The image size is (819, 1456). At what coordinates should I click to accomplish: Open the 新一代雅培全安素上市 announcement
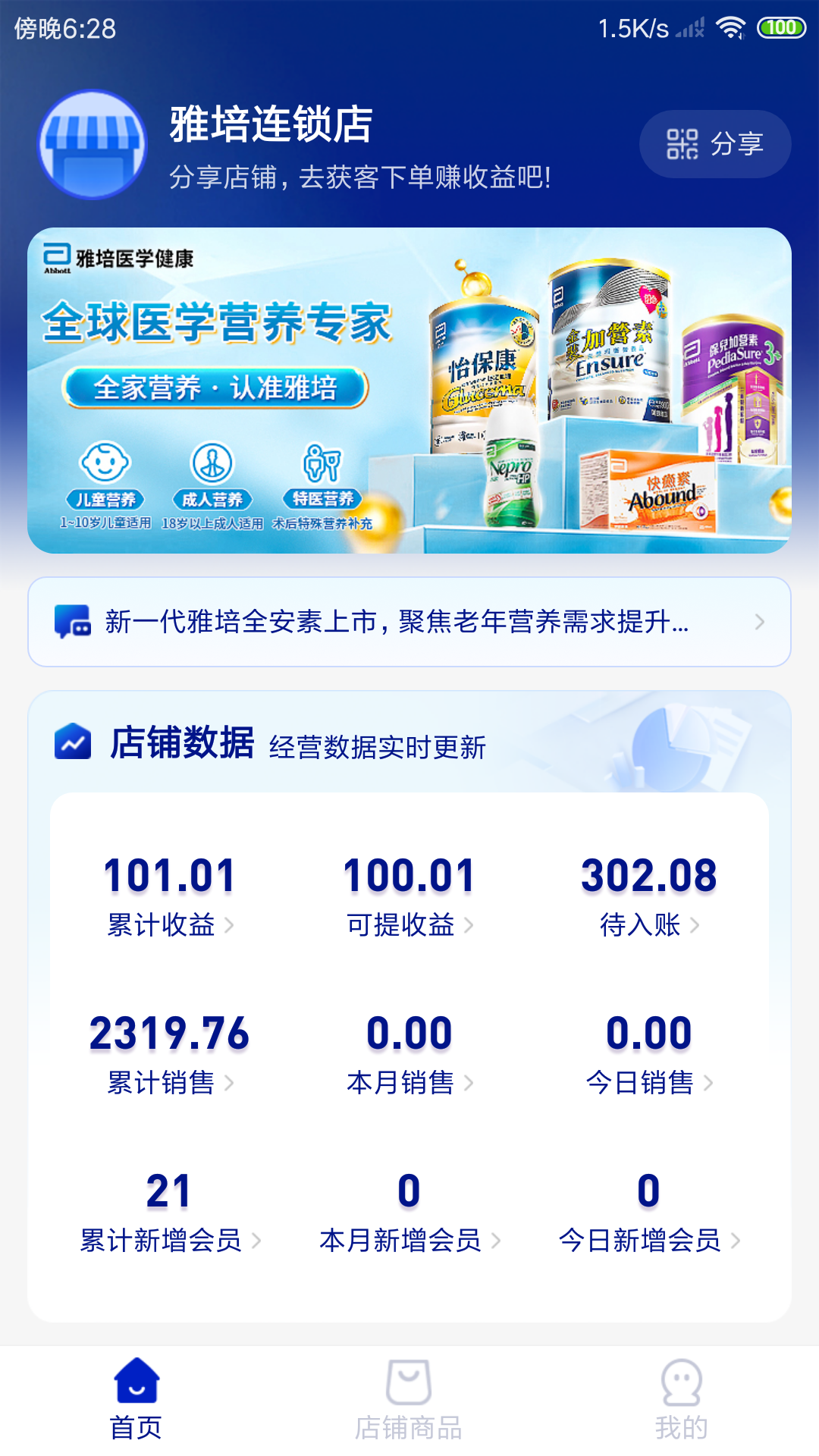(409, 622)
